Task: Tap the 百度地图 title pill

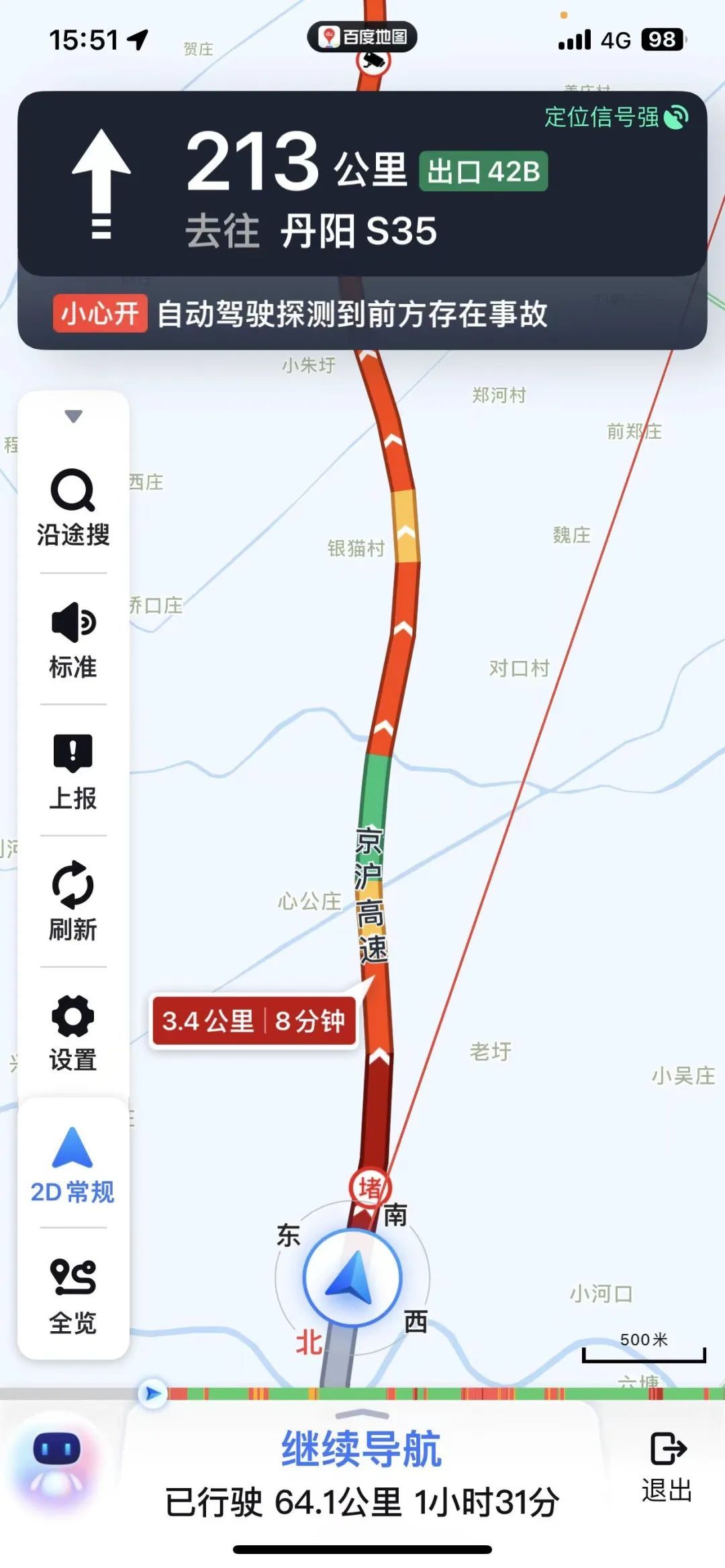Action: click(x=362, y=37)
